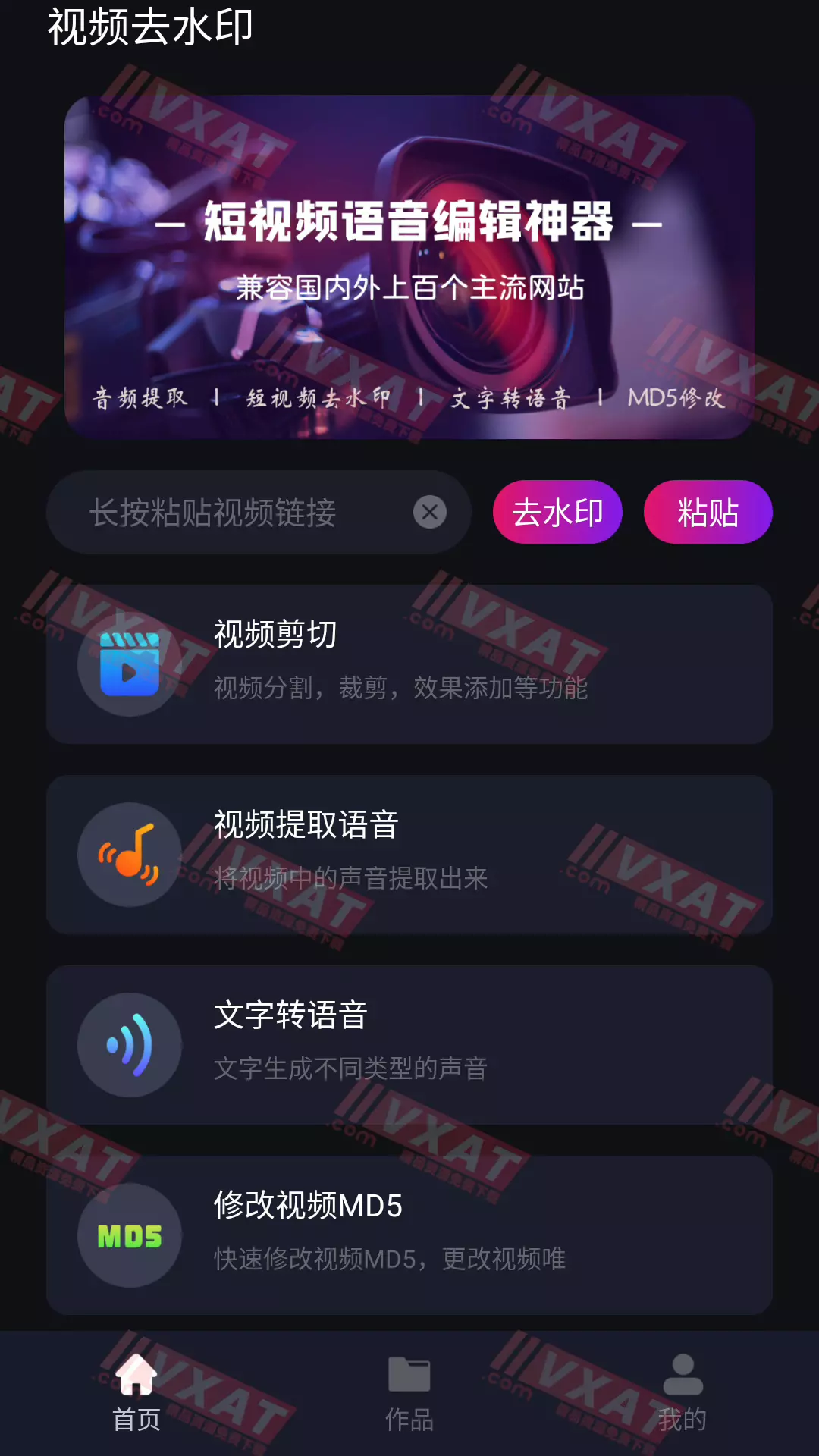Select the 视频剪切 video clip icon

(x=129, y=664)
